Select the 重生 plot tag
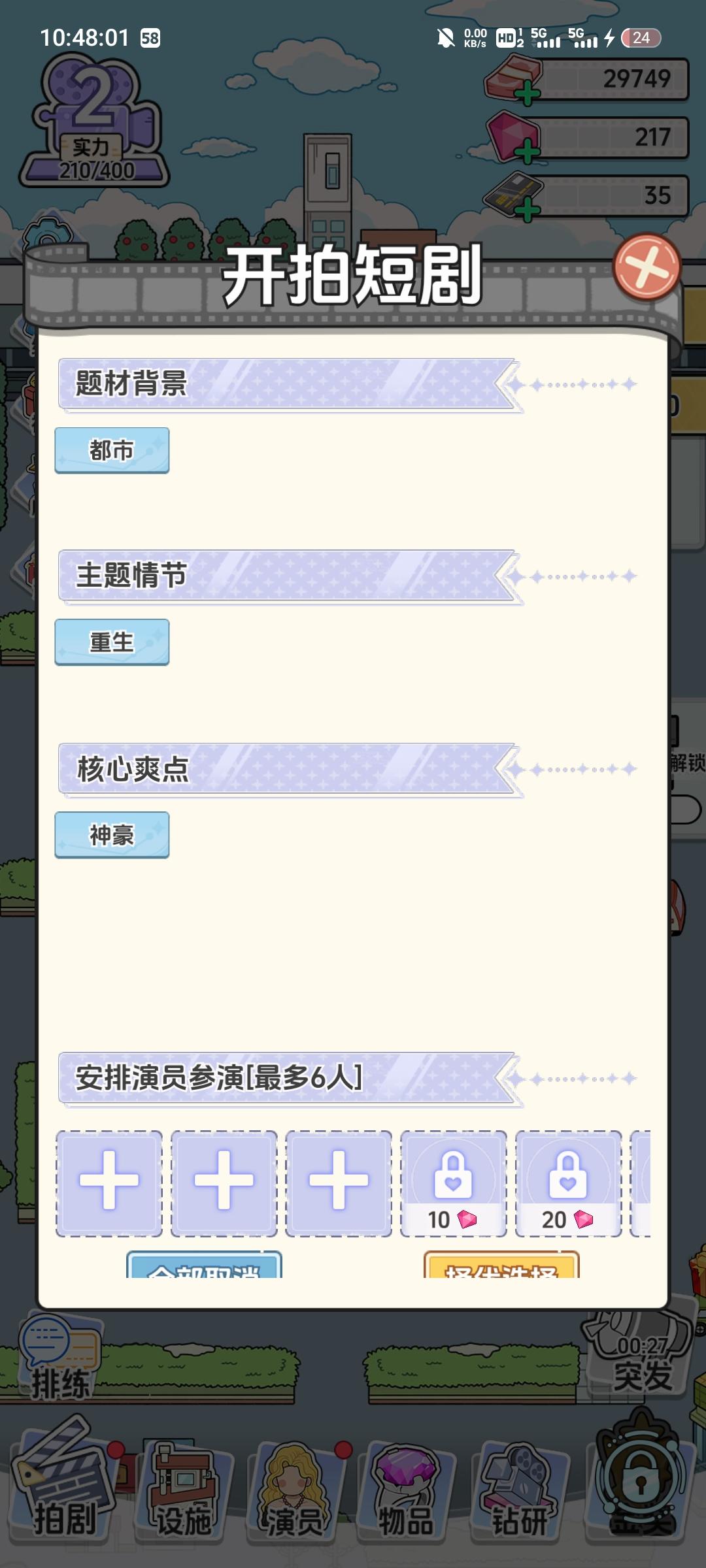This screenshot has height=1568, width=706. [x=112, y=642]
